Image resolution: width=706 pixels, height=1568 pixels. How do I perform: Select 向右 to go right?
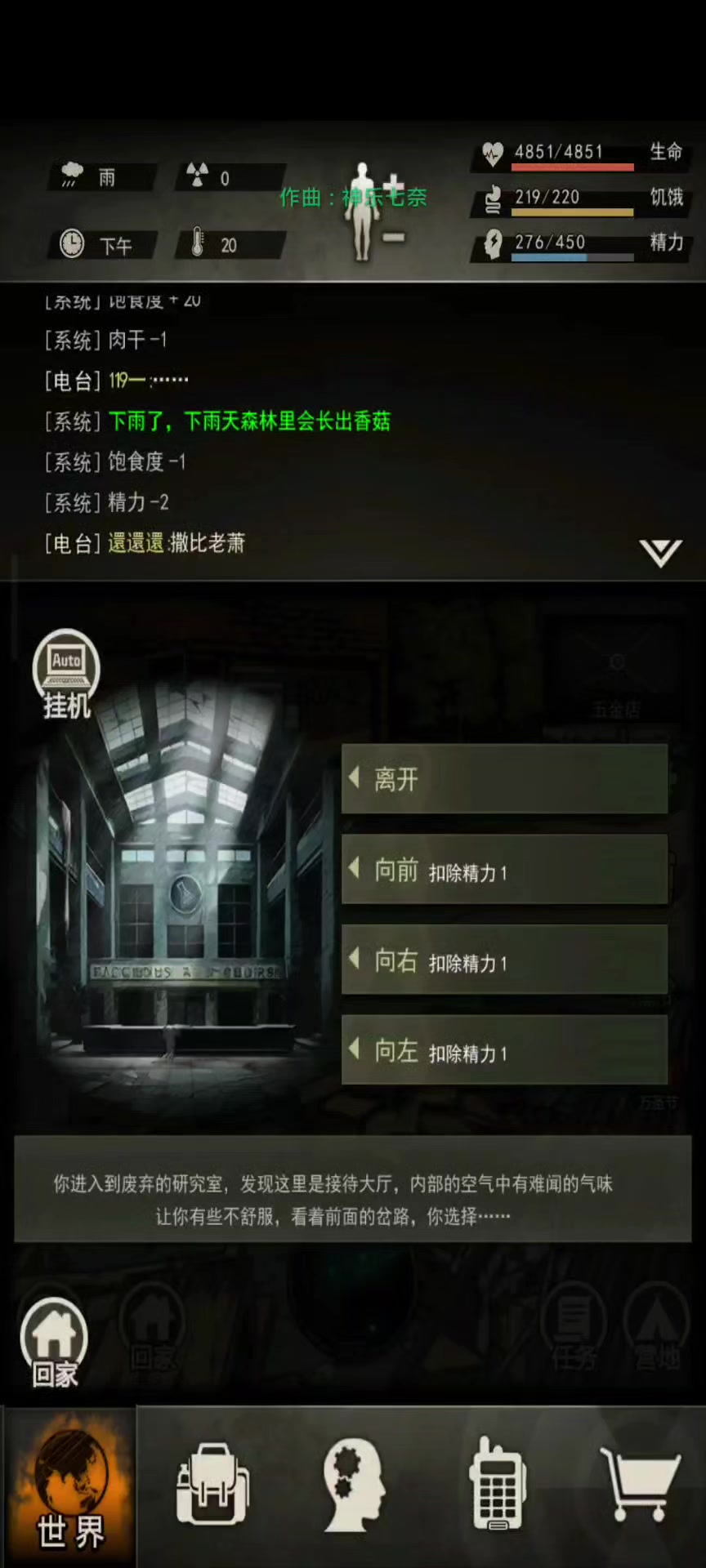point(504,960)
